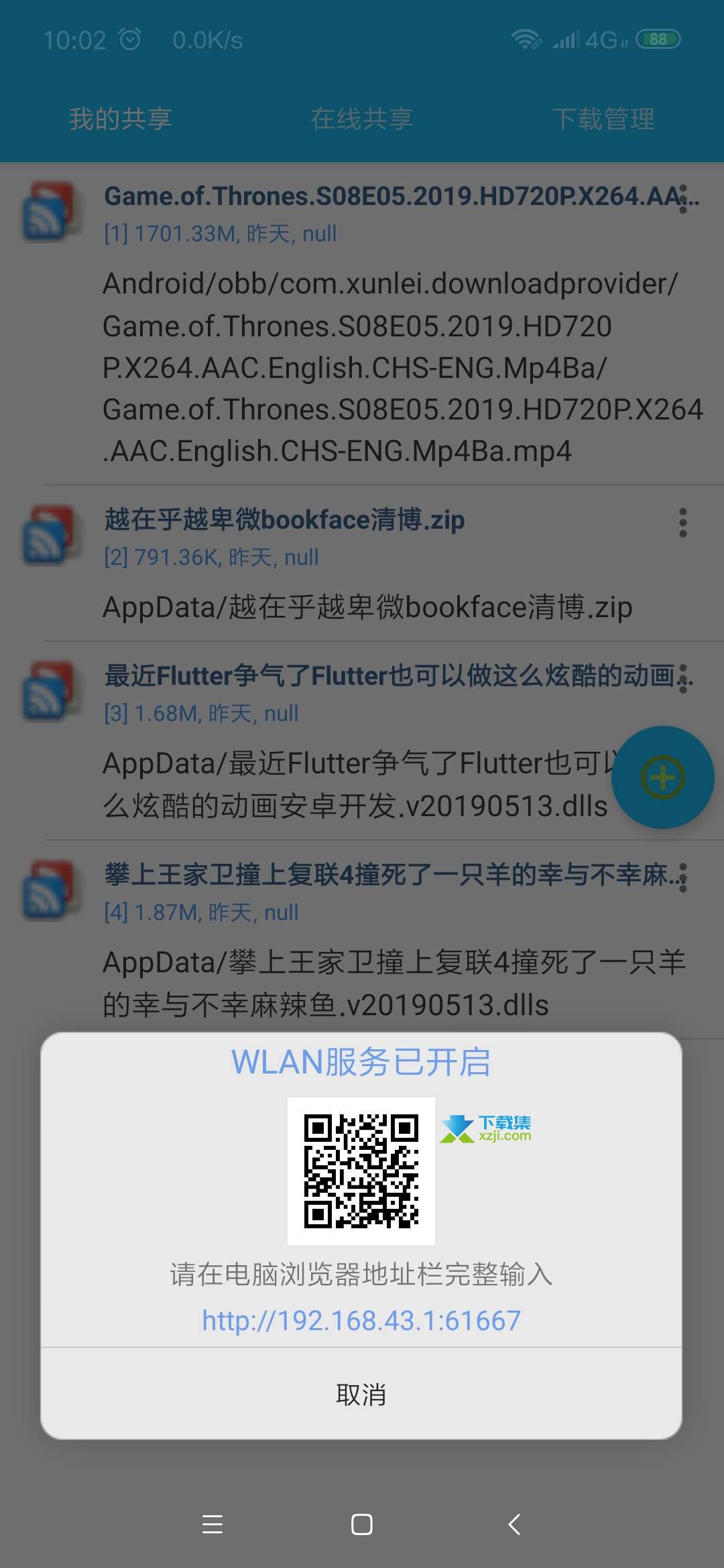The width and height of the screenshot is (724, 1568).
Task: Open the 越在乎越卑微bookface清博.zip row
Action: point(362,563)
